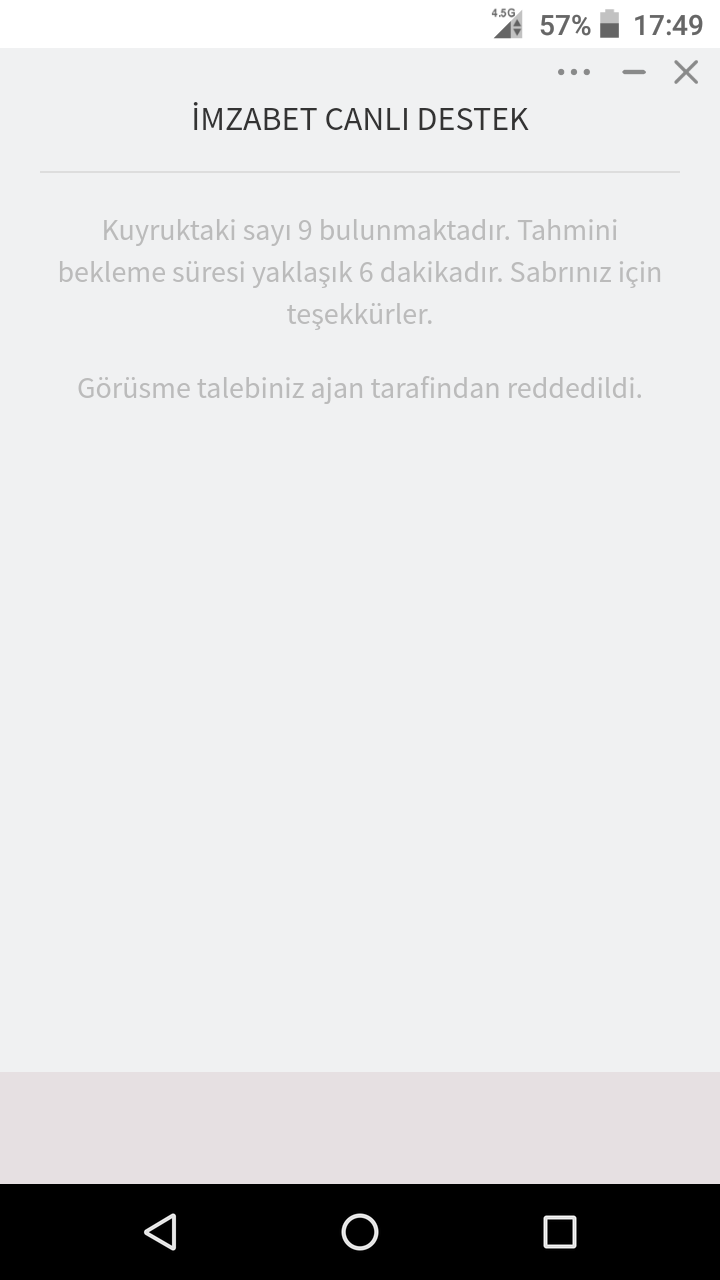The width and height of the screenshot is (720, 1280).
Task: Tap the message input area
Action: [x=360, y=1128]
